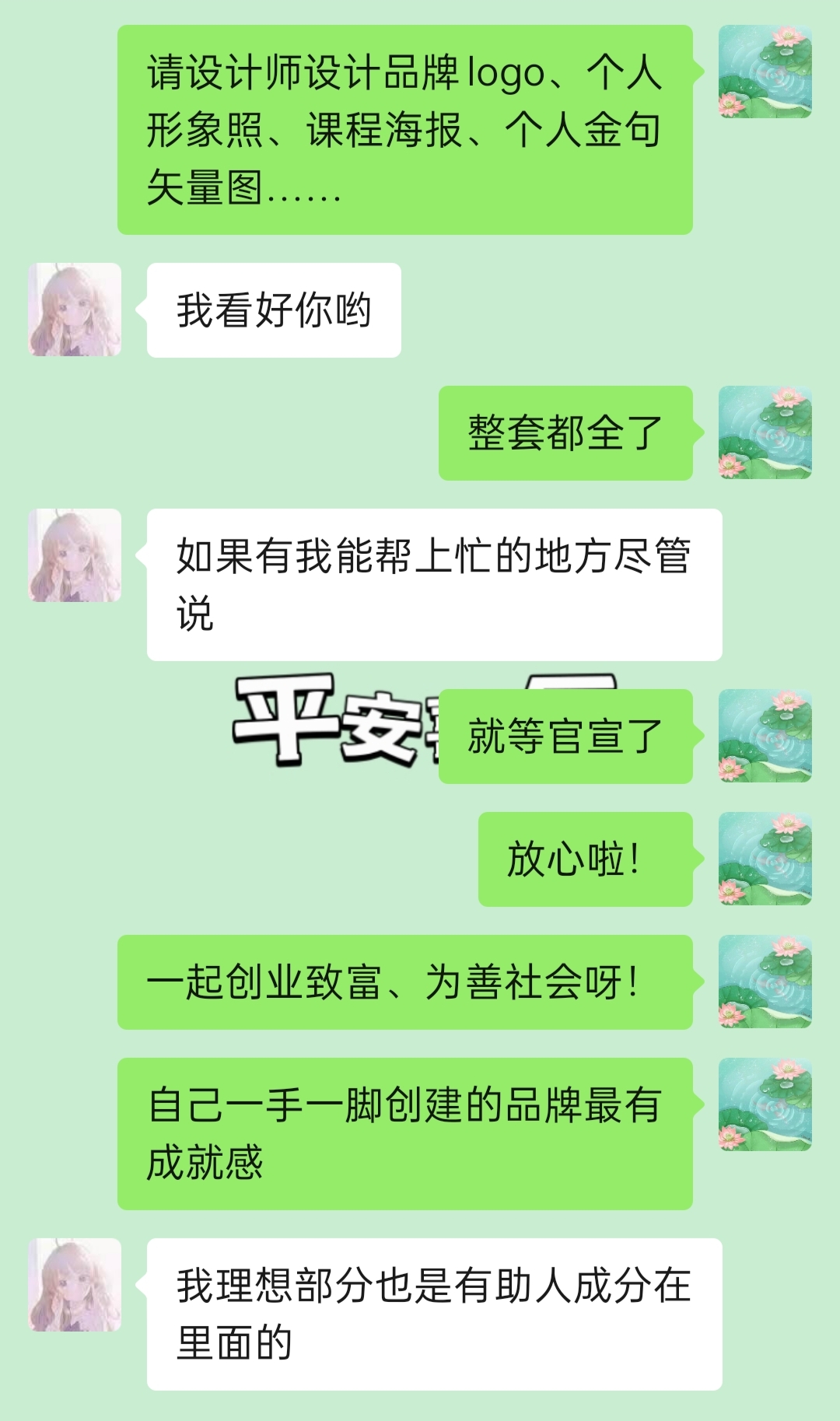Image resolution: width=840 pixels, height=1421 pixels.
Task: Open profile from avatar beside '我理想部分也是有助人成分在里面的'
Action: tap(75, 1285)
